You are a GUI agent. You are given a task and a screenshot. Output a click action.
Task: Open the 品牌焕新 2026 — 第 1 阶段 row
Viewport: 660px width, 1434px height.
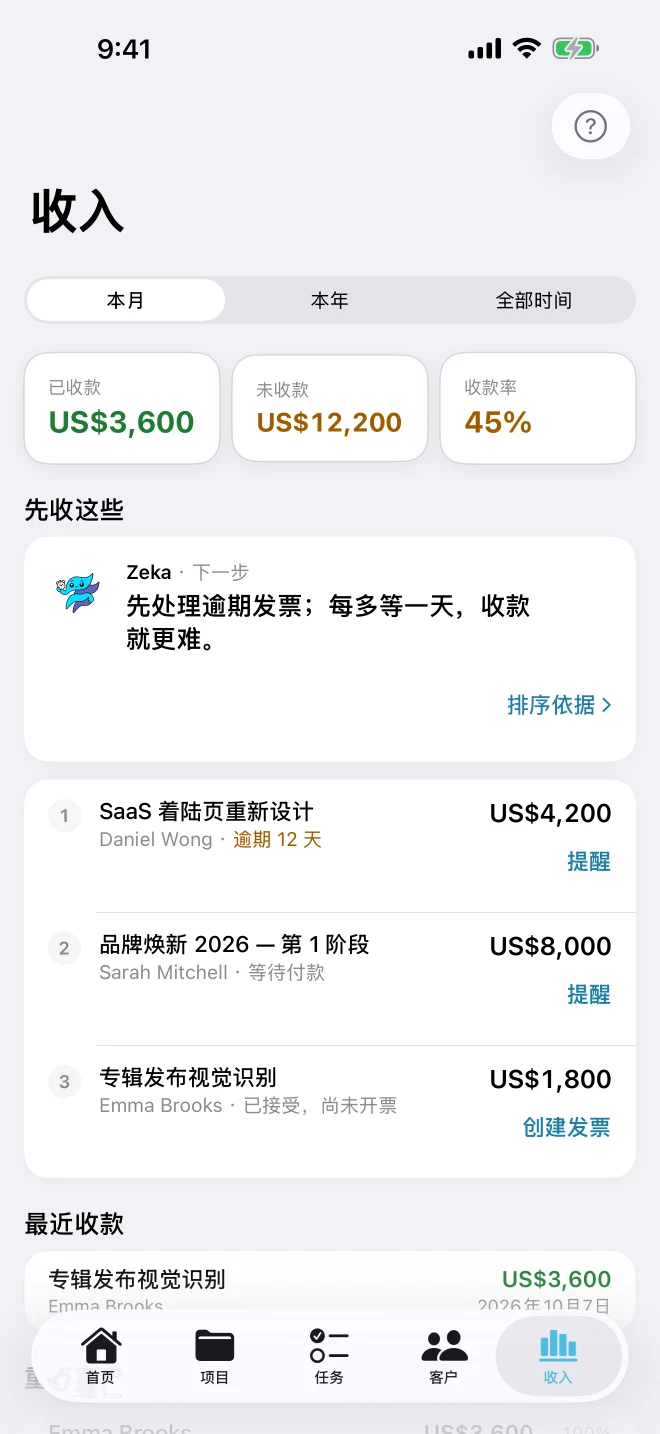tap(330, 979)
